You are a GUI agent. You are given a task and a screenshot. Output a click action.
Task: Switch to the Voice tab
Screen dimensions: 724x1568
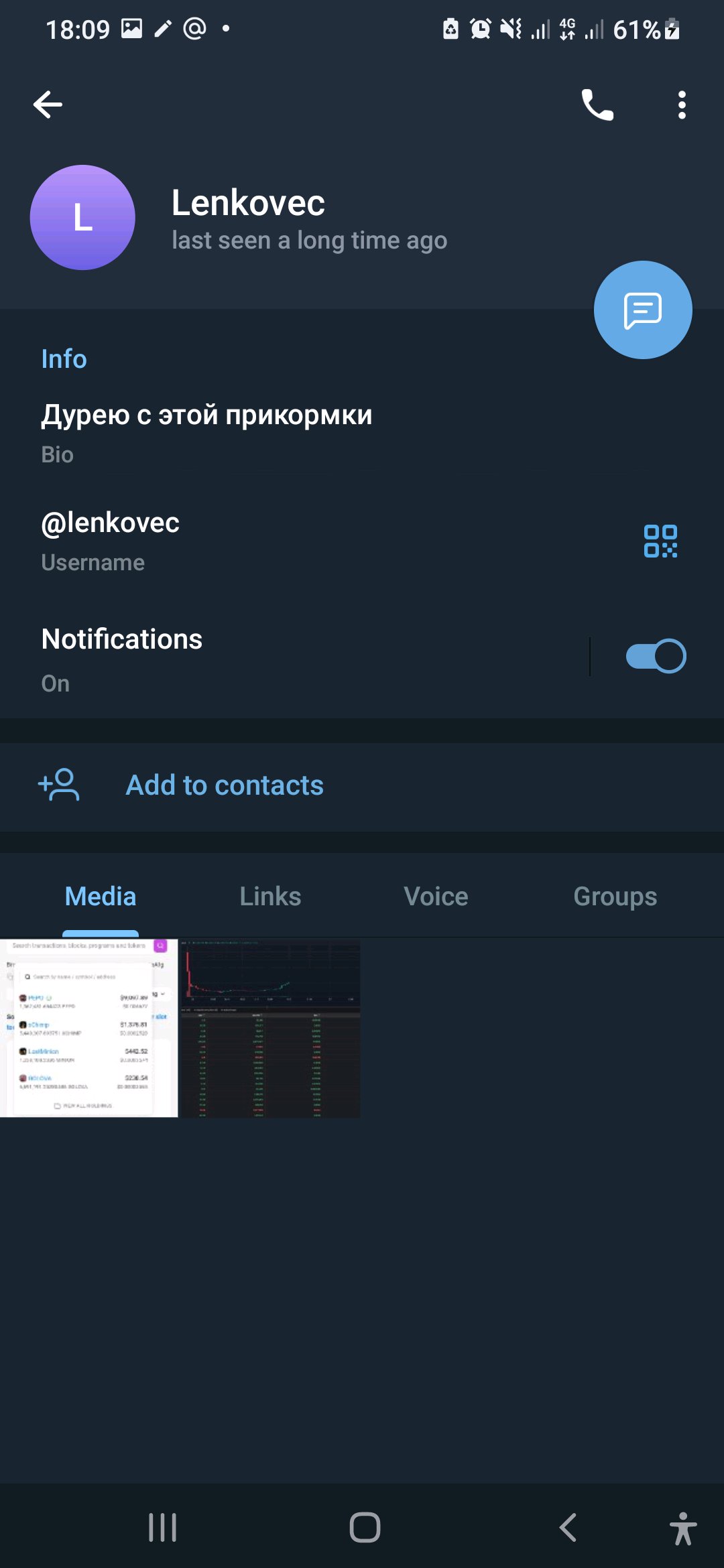tap(436, 897)
